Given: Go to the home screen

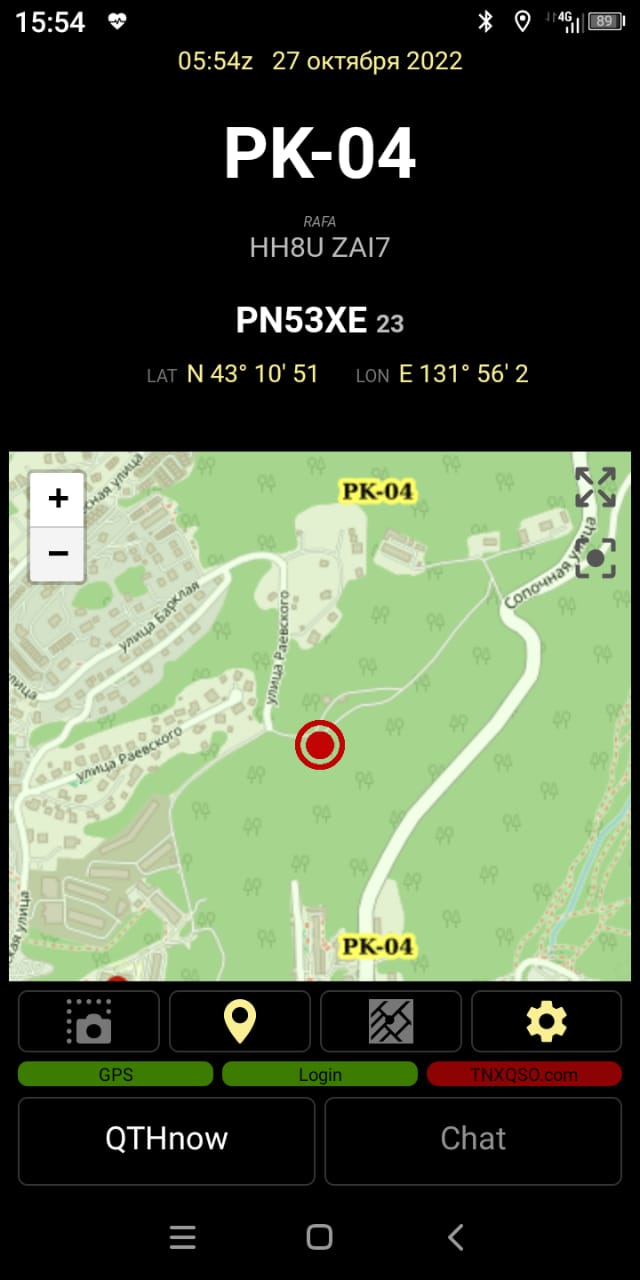Looking at the screenshot, I should tap(319, 1238).
